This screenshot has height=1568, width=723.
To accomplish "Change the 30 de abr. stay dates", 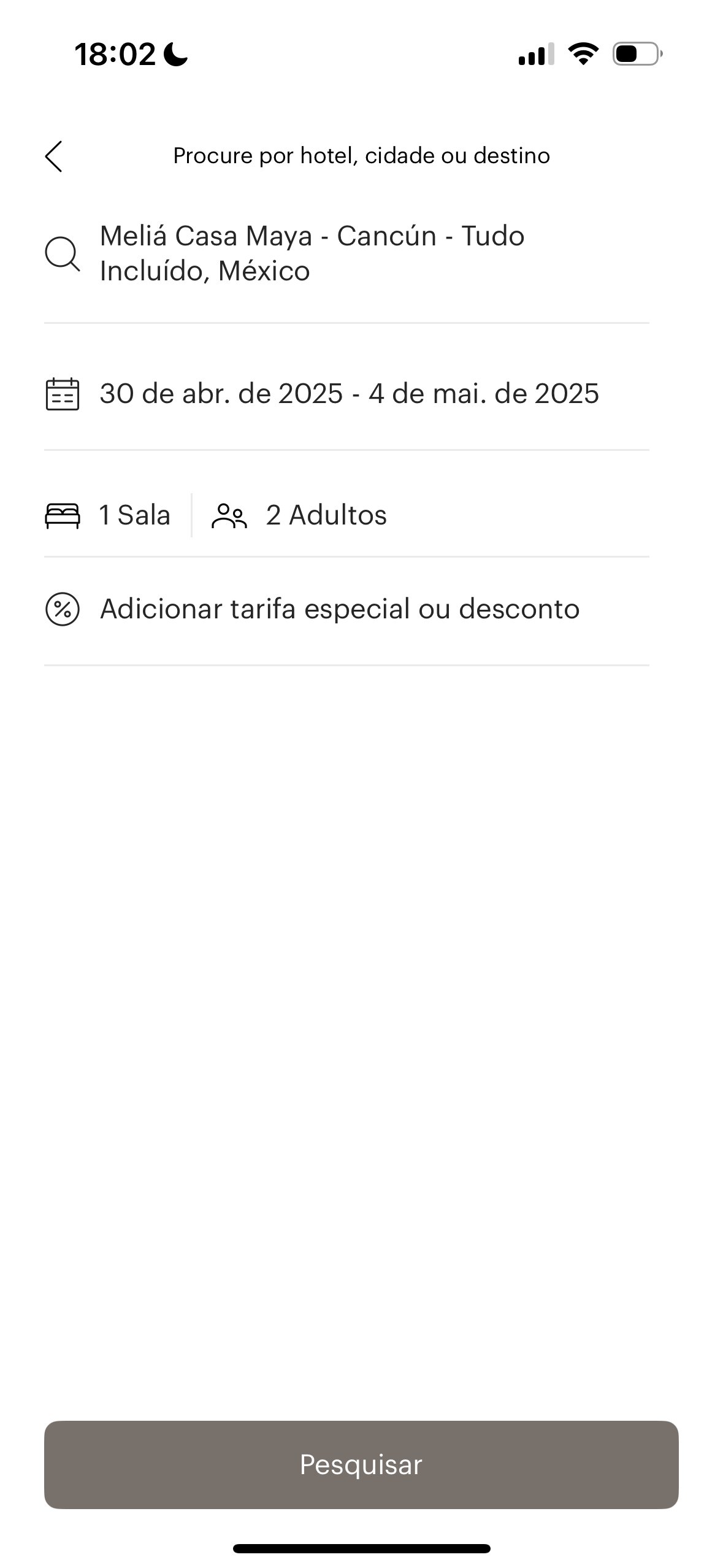I will click(x=346, y=394).
